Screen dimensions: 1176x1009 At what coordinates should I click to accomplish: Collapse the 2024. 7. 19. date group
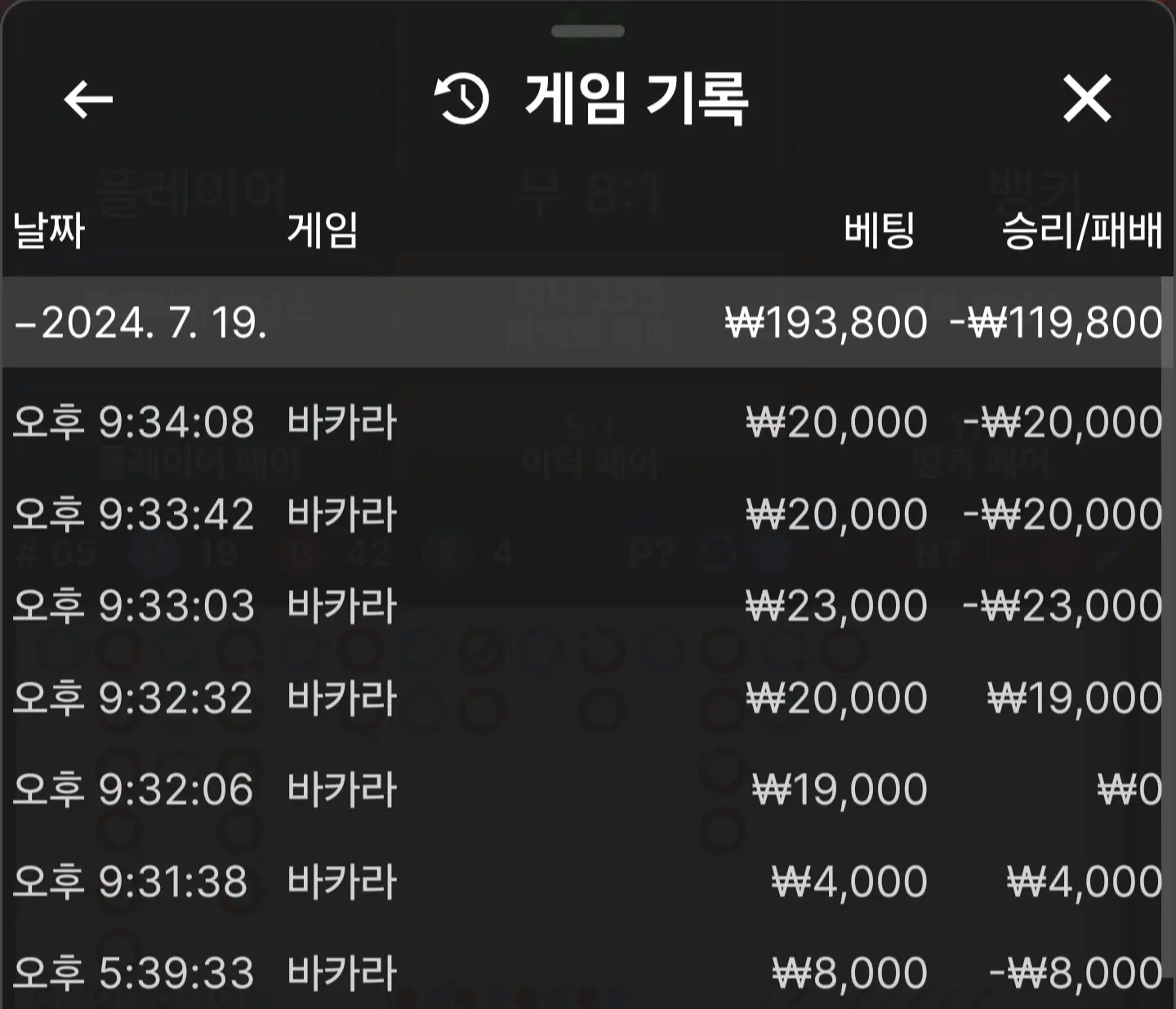tap(588, 322)
